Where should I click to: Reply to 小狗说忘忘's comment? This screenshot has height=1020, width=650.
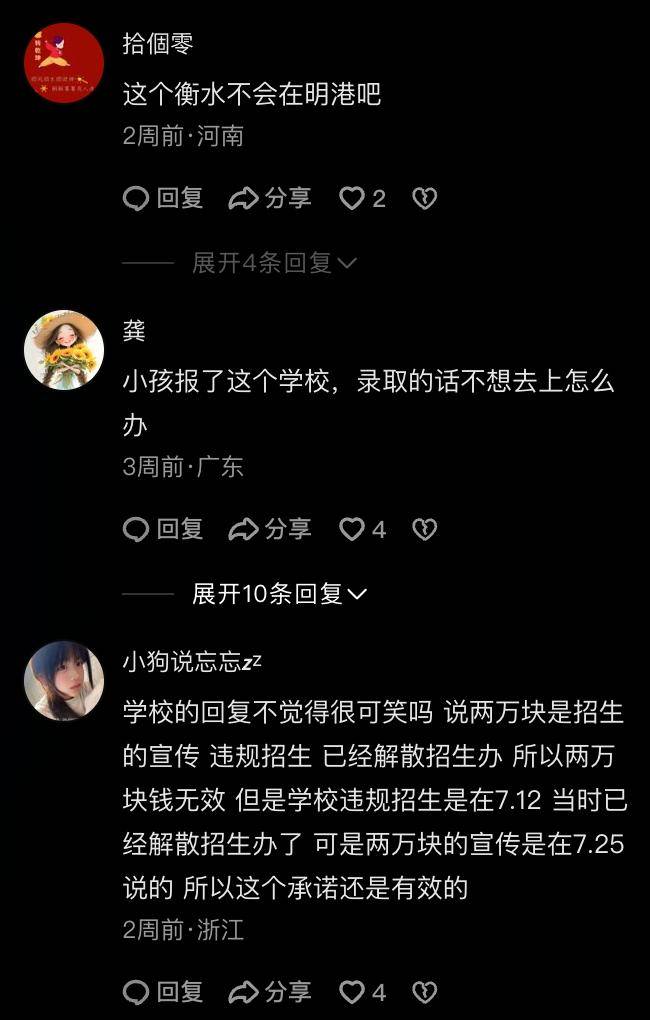(x=163, y=992)
